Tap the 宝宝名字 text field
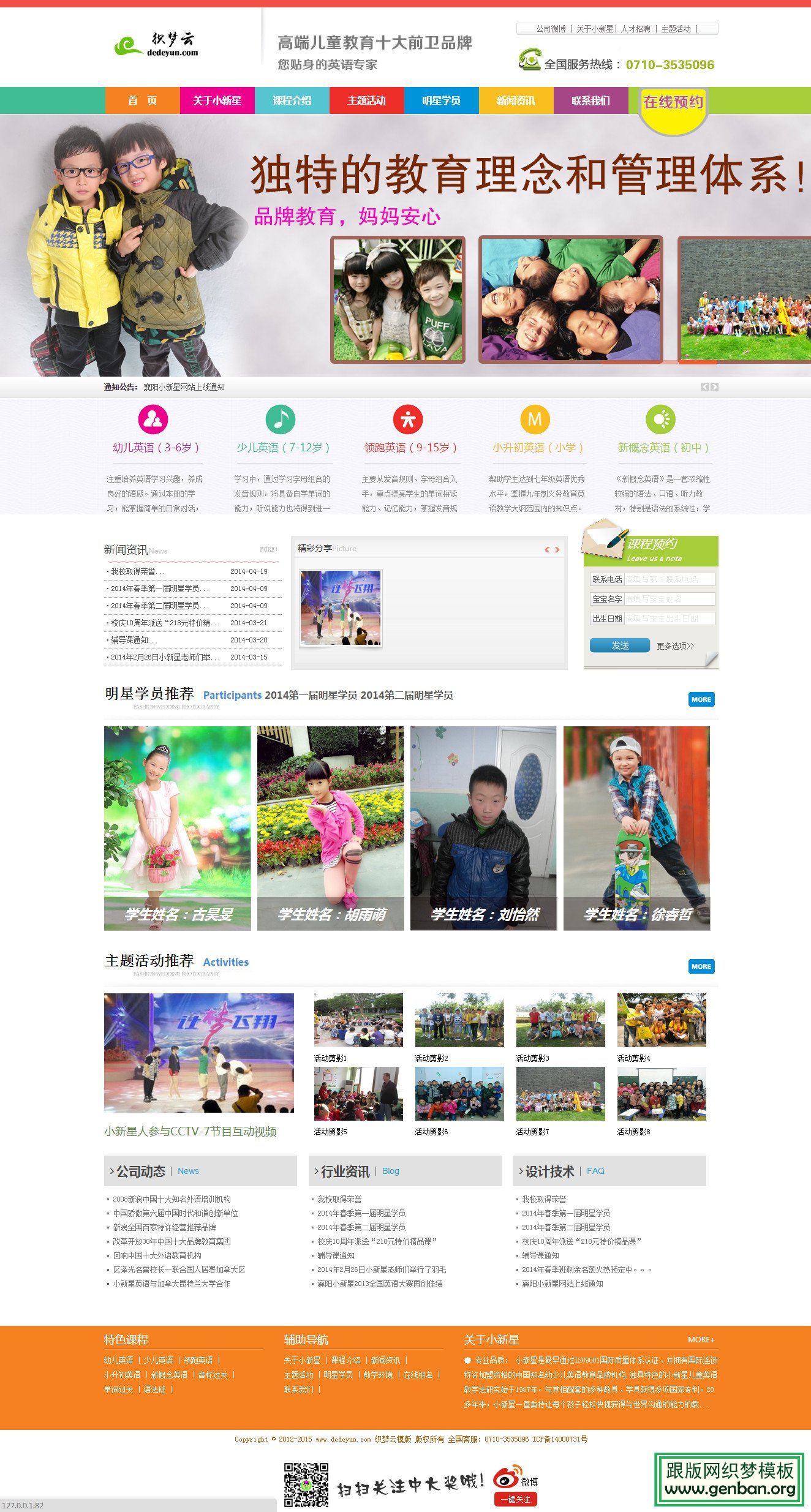This screenshot has height=1512, width=811. pyautogui.click(x=670, y=599)
